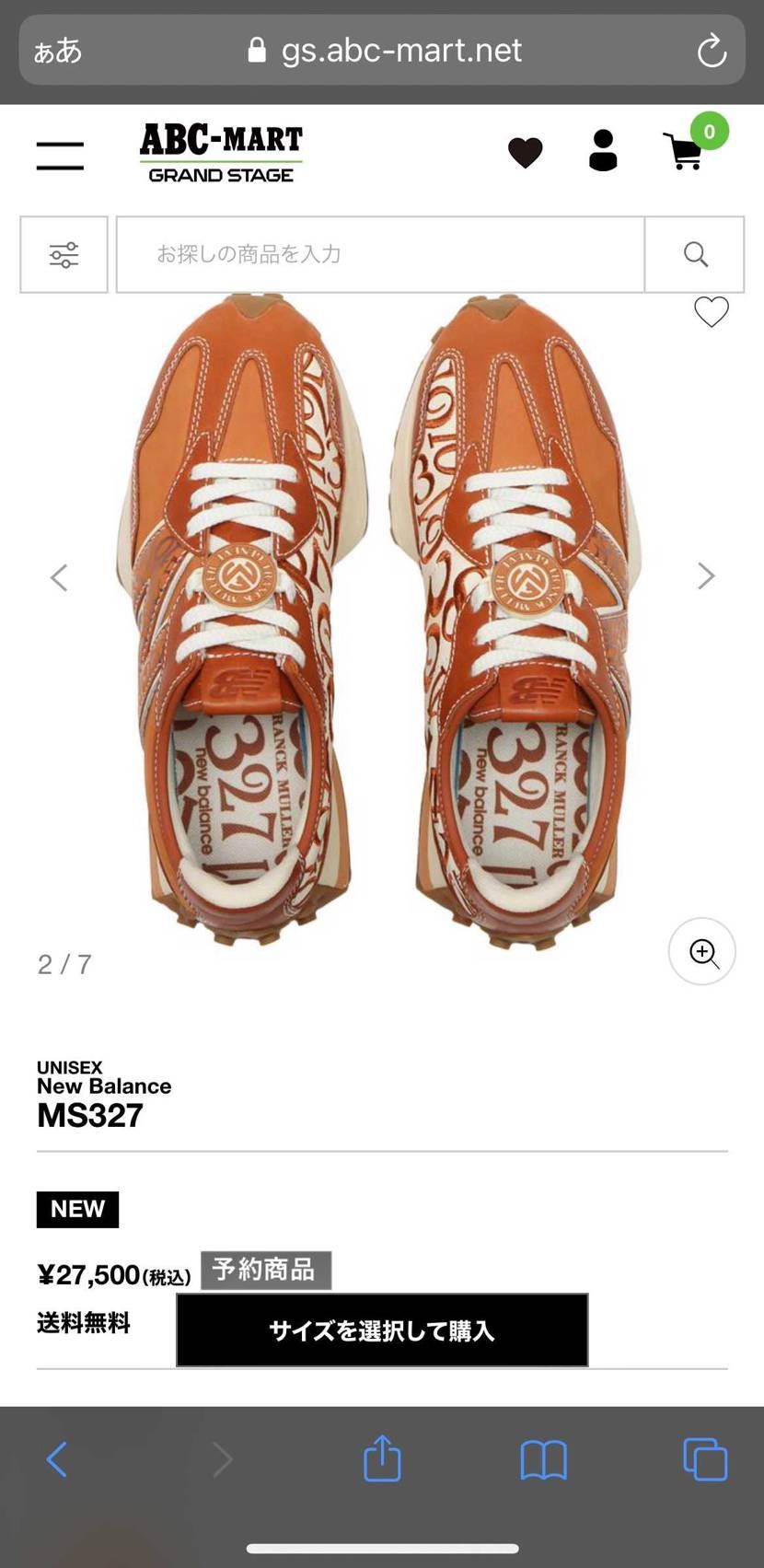Reload the page in Safari
764x1568 pixels.
(711, 51)
